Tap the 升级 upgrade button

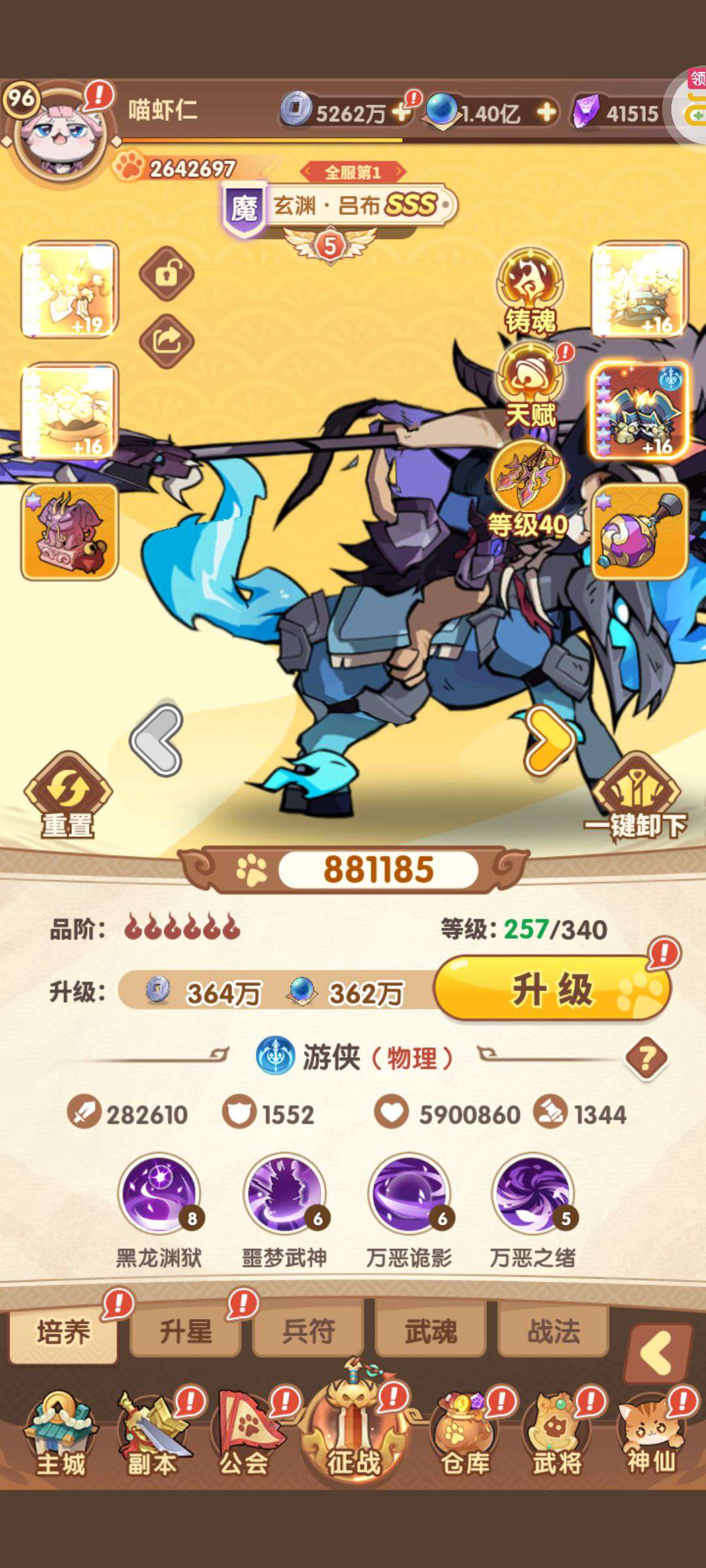[553, 990]
